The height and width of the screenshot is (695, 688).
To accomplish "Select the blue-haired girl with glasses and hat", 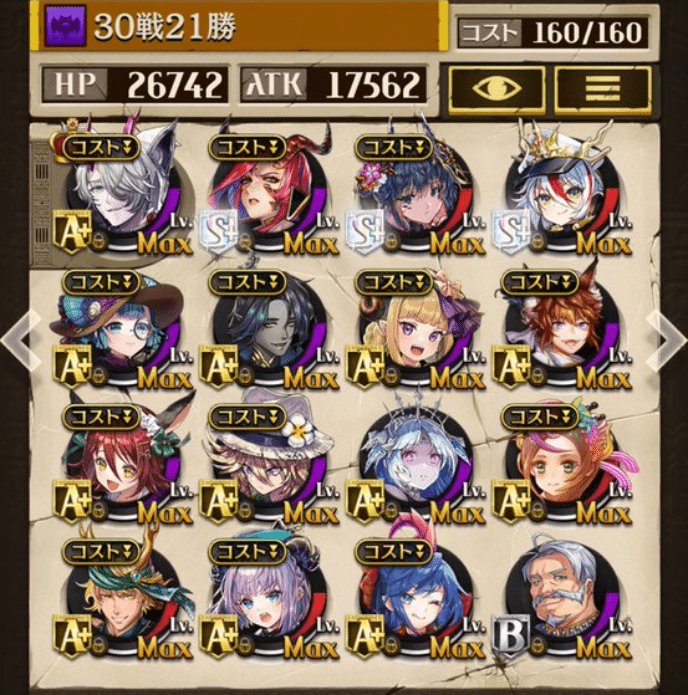I will [122, 330].
